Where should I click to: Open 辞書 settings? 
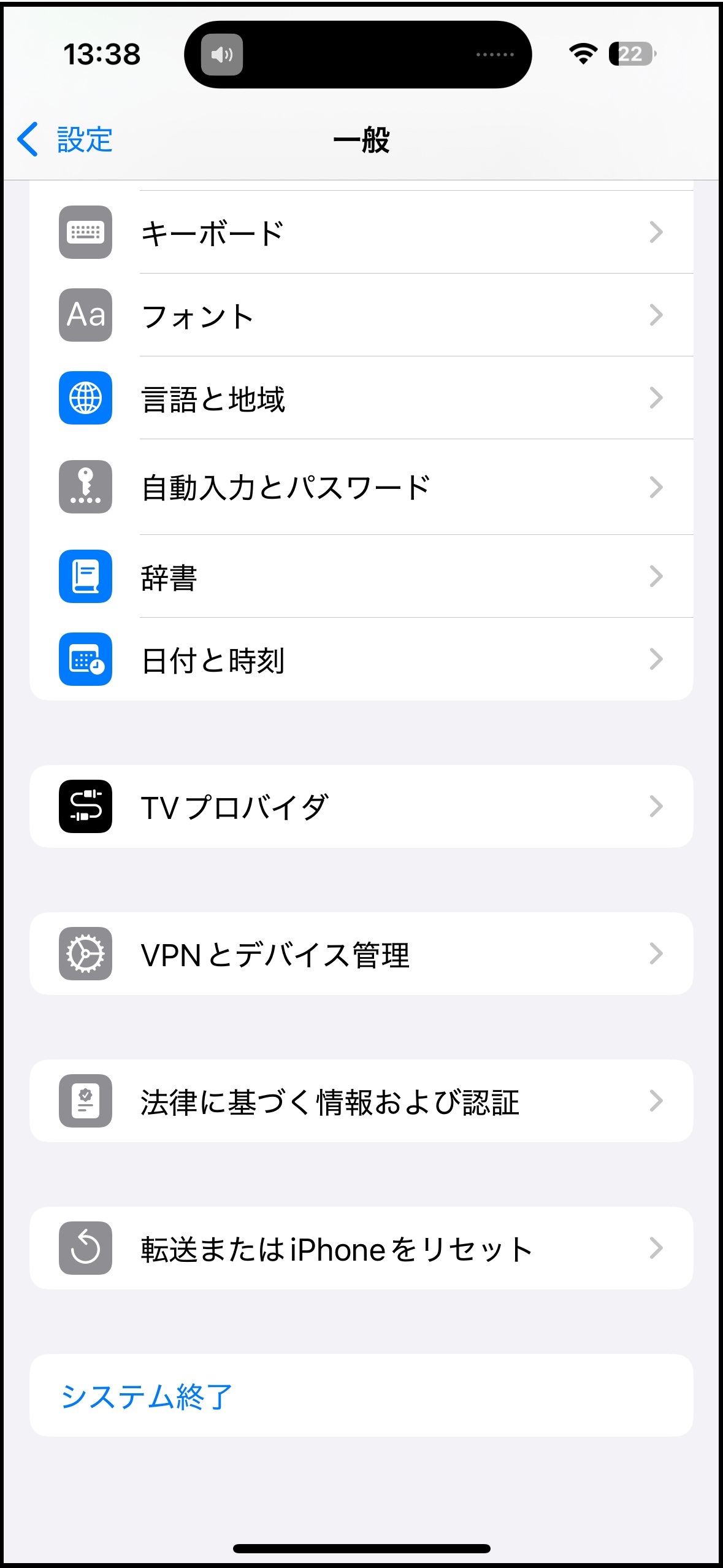tap(361, 577)
